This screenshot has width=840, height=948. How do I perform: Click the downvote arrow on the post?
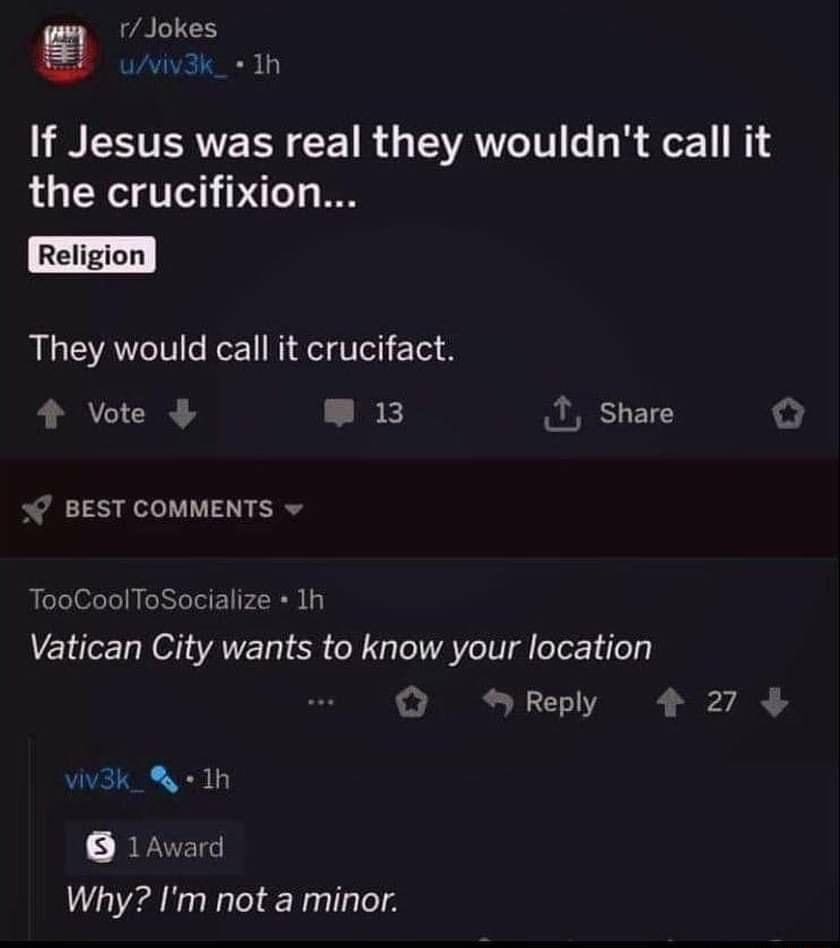coord(181,412)
